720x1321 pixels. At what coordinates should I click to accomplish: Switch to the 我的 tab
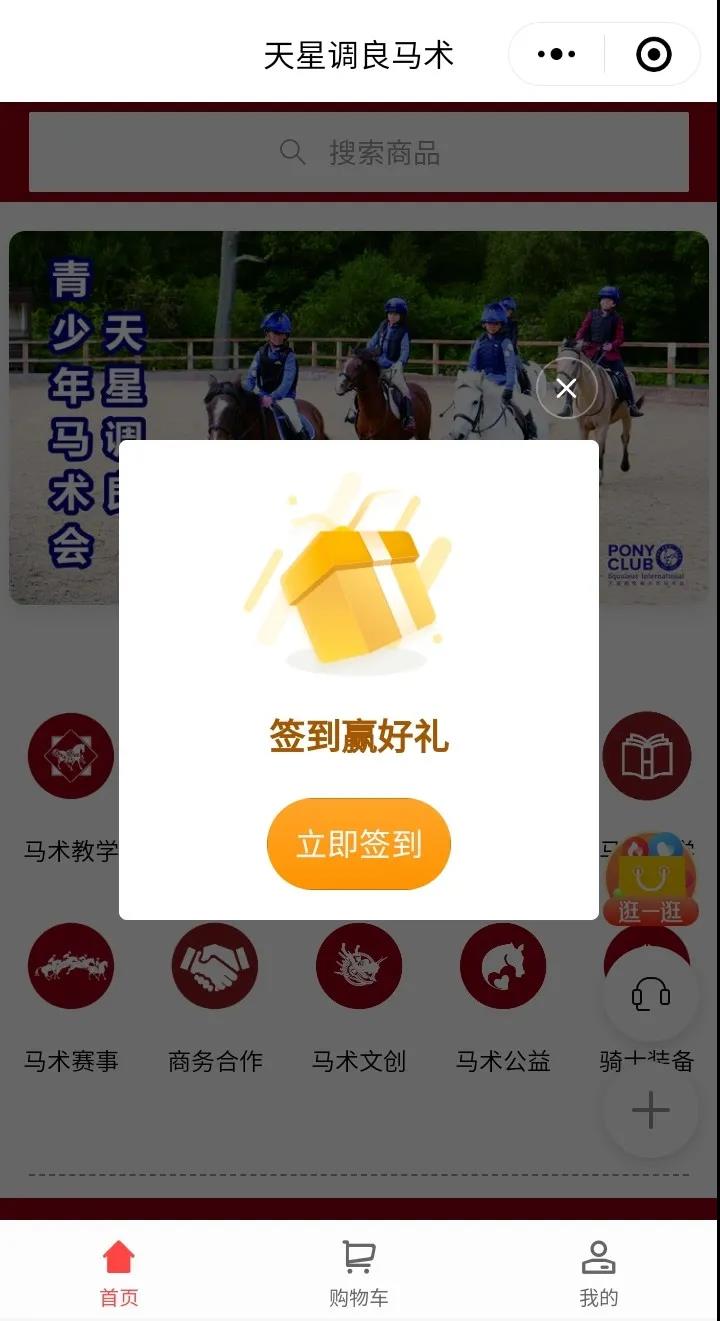coord(599,1273)
